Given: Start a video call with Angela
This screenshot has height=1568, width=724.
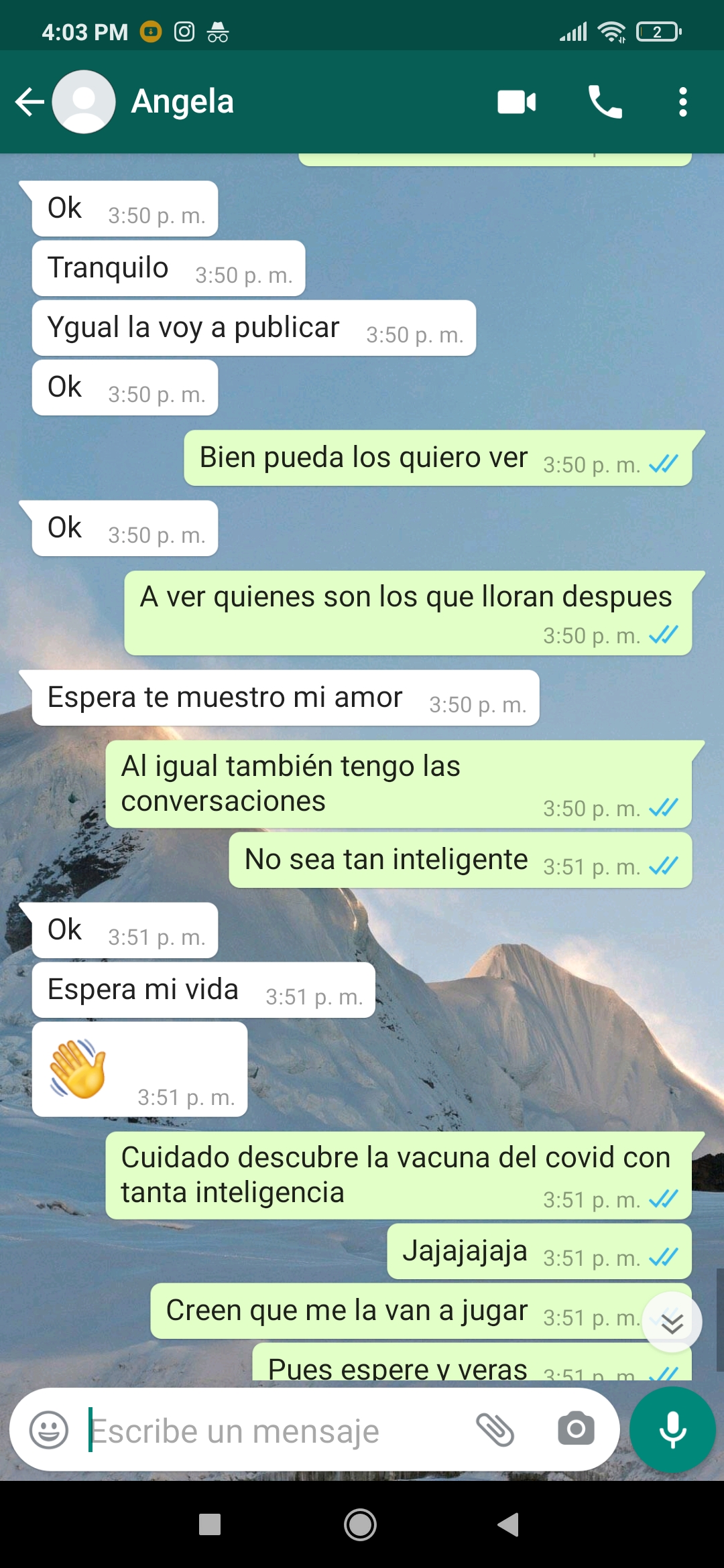Looking at the screenshot, I should 516,102.
